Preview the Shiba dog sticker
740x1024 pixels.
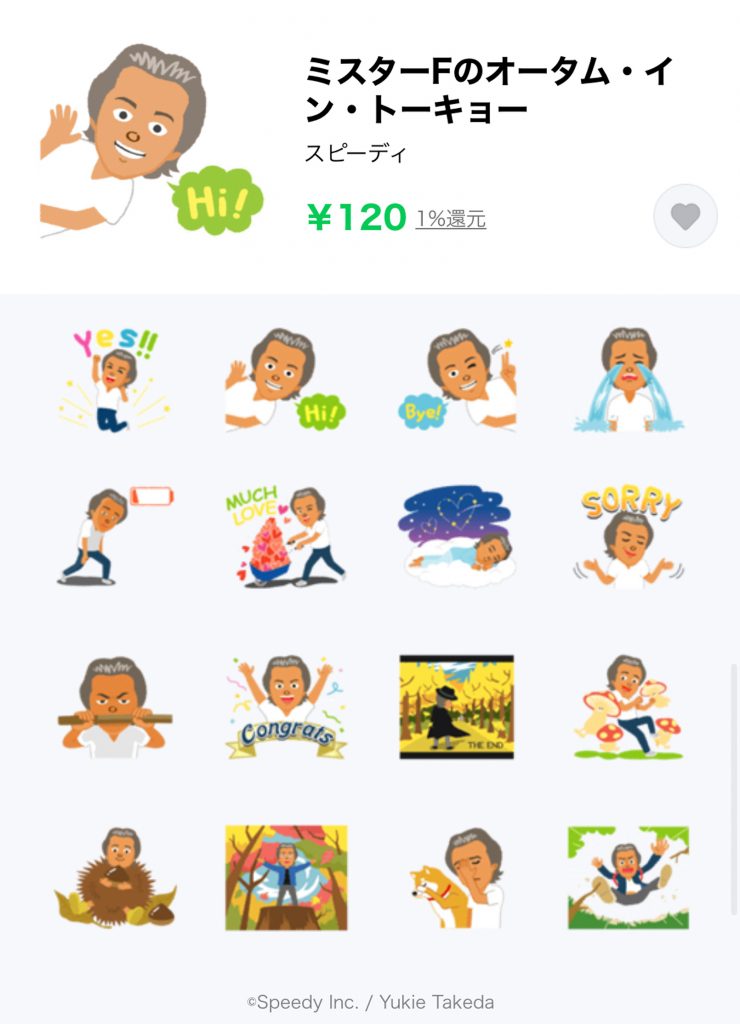(x=457, y=877)
